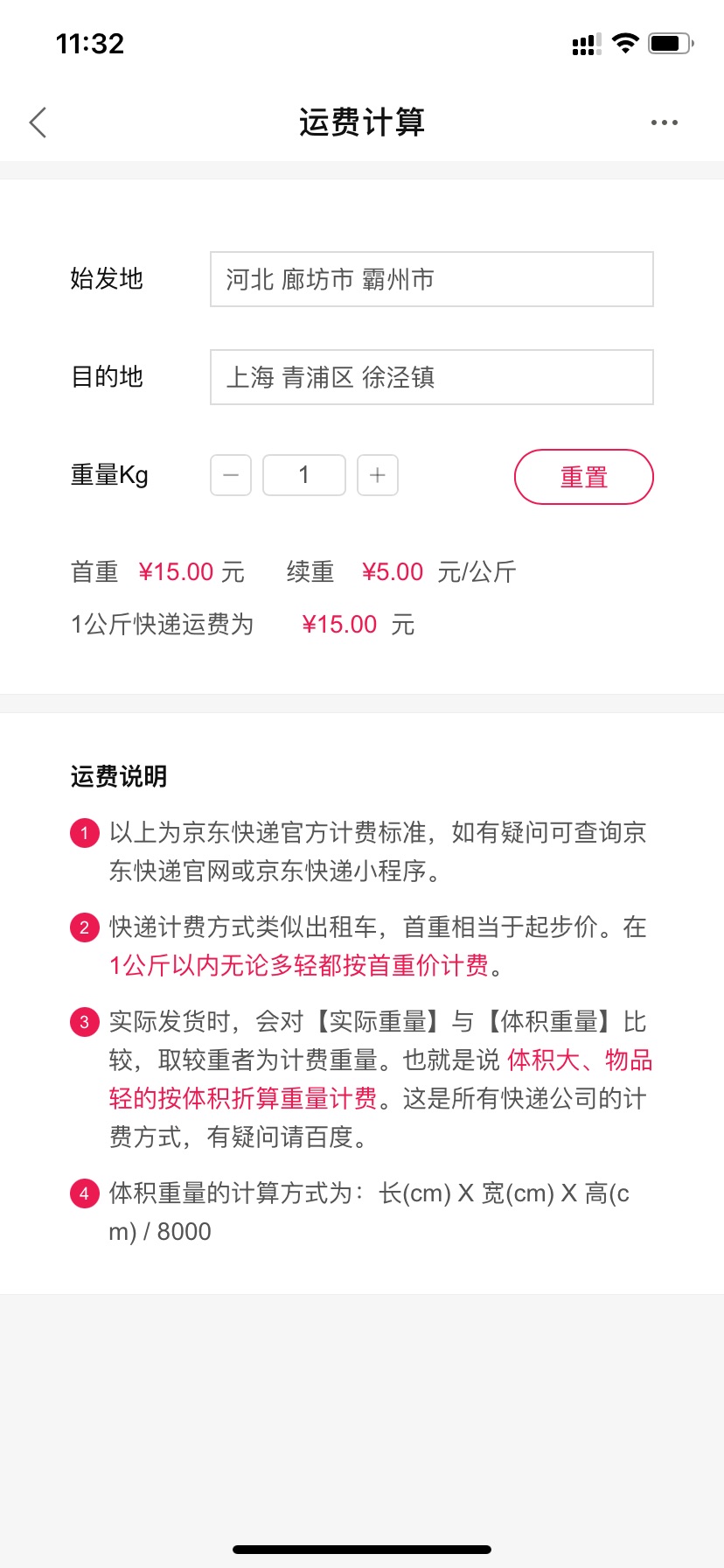Change the 目的地 destination address

[432, 377]
